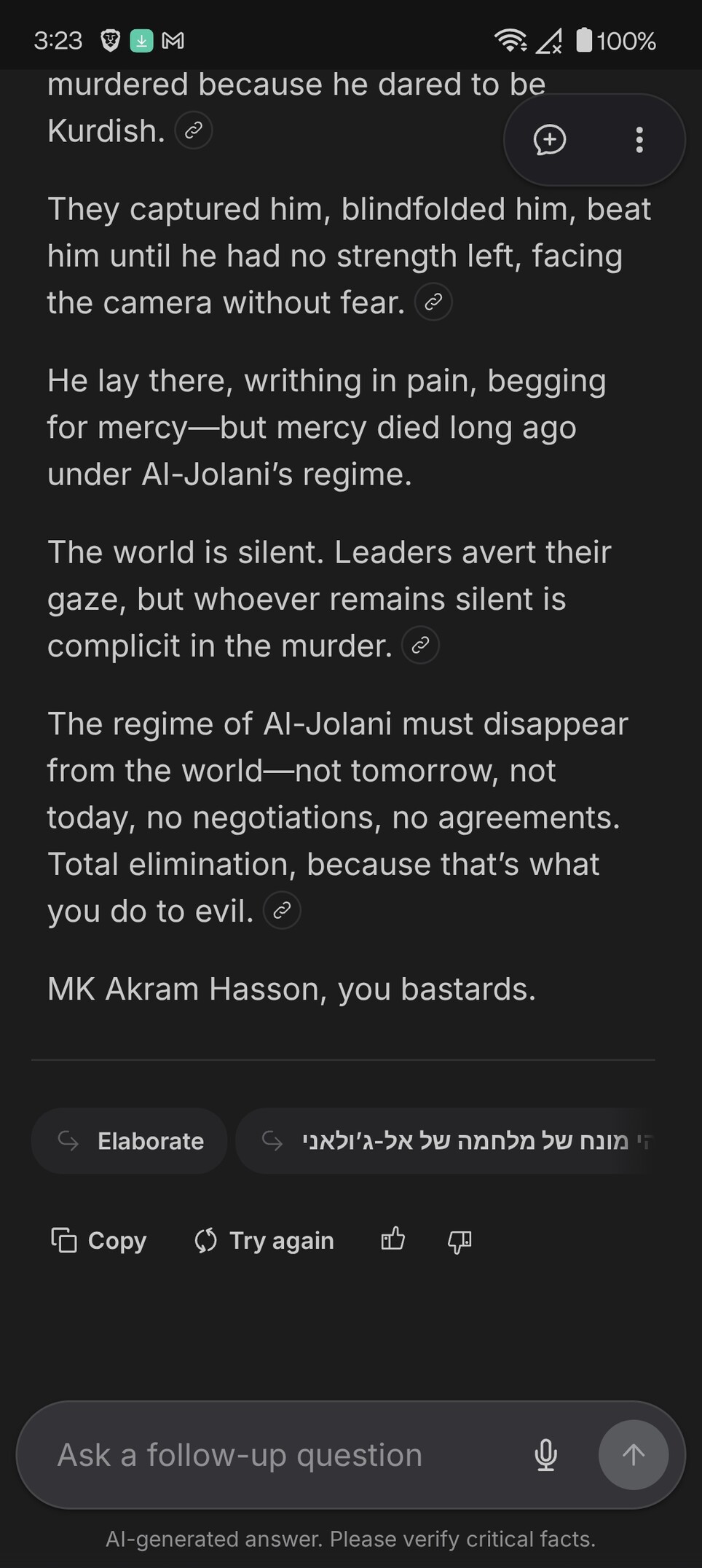
Task: Regenerate answer with Try again
Action: pyautogui.click(x=264, y=1240)
